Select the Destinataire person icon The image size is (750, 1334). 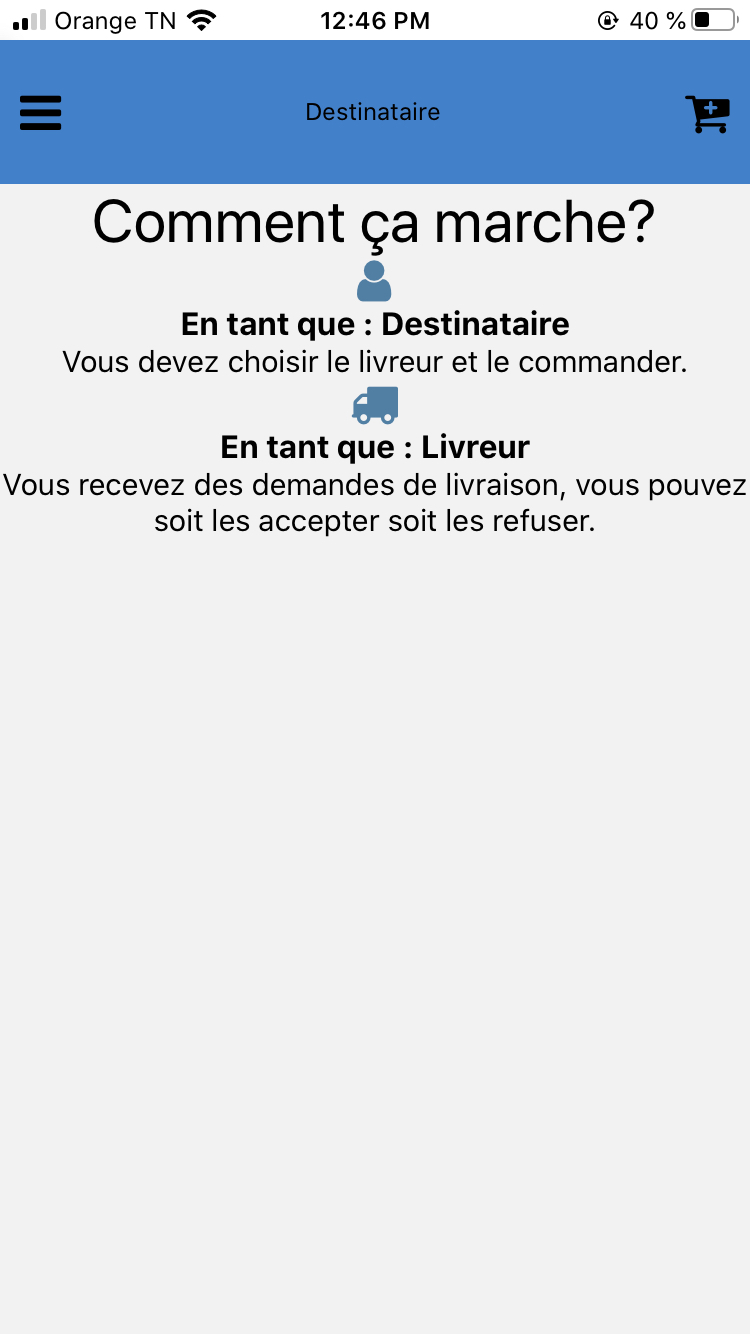coord(374,281)
